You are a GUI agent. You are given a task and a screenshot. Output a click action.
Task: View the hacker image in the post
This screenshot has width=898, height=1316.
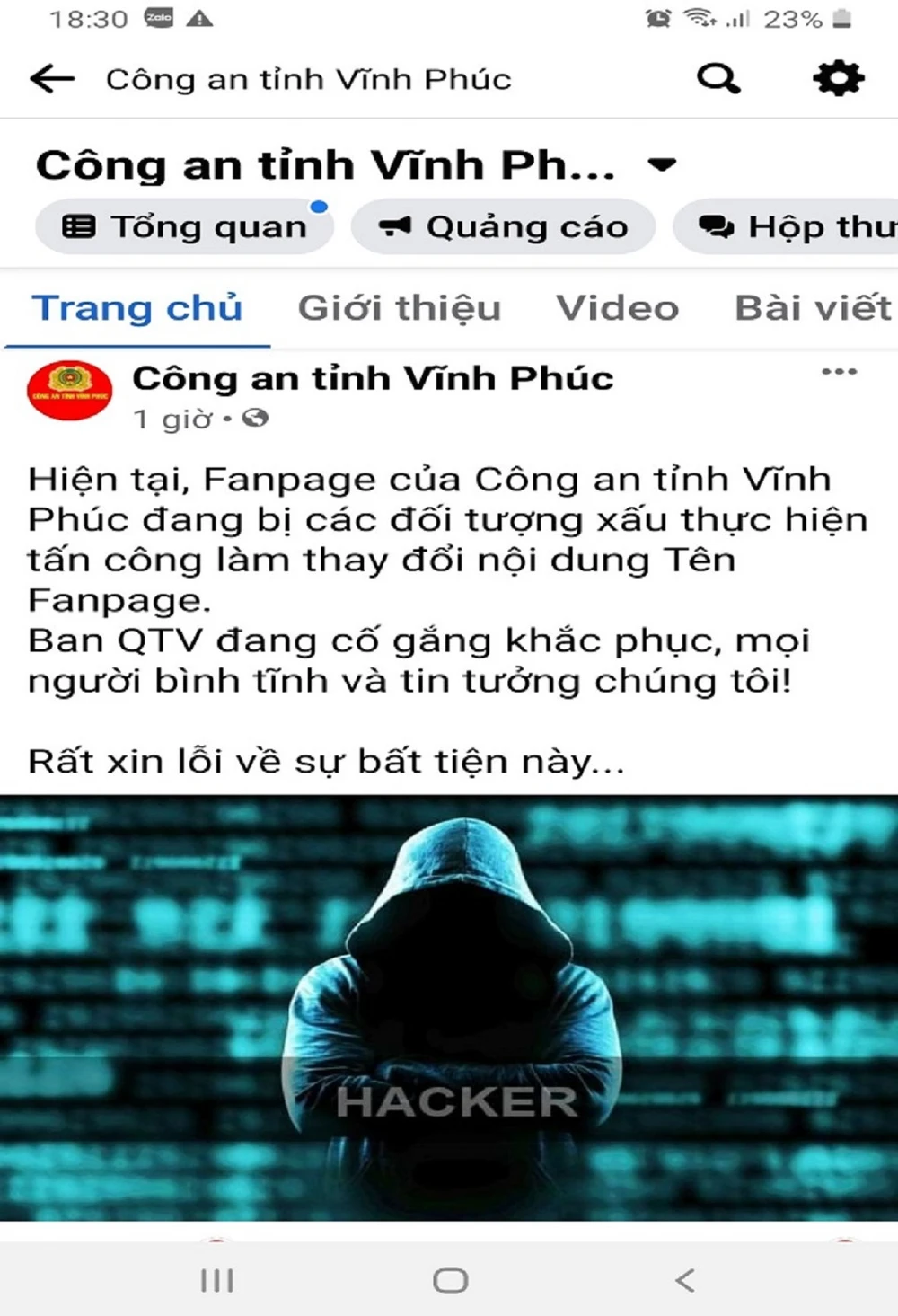(x=449, y=1006)
